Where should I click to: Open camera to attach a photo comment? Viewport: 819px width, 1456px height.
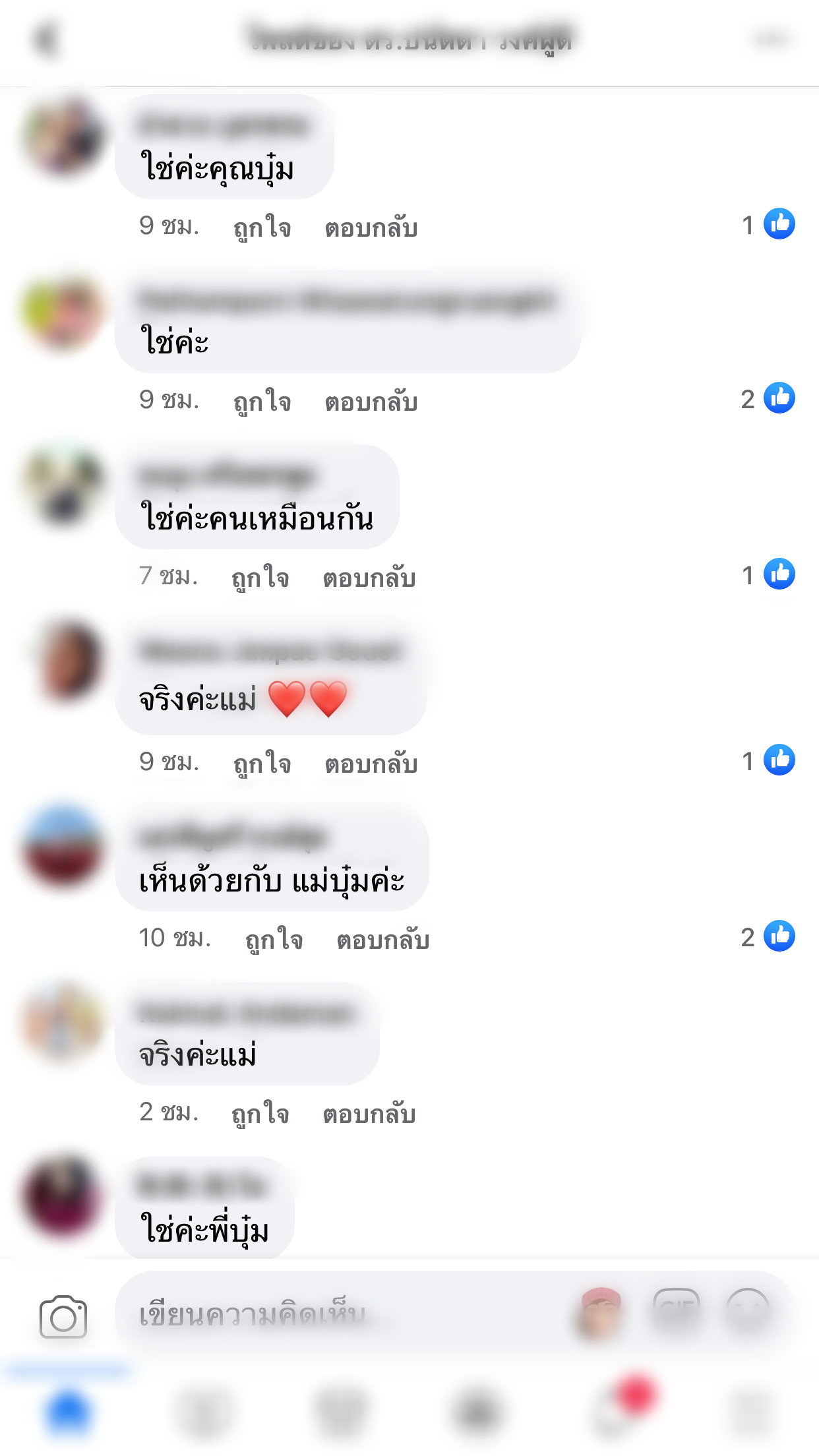(63, 1317)
